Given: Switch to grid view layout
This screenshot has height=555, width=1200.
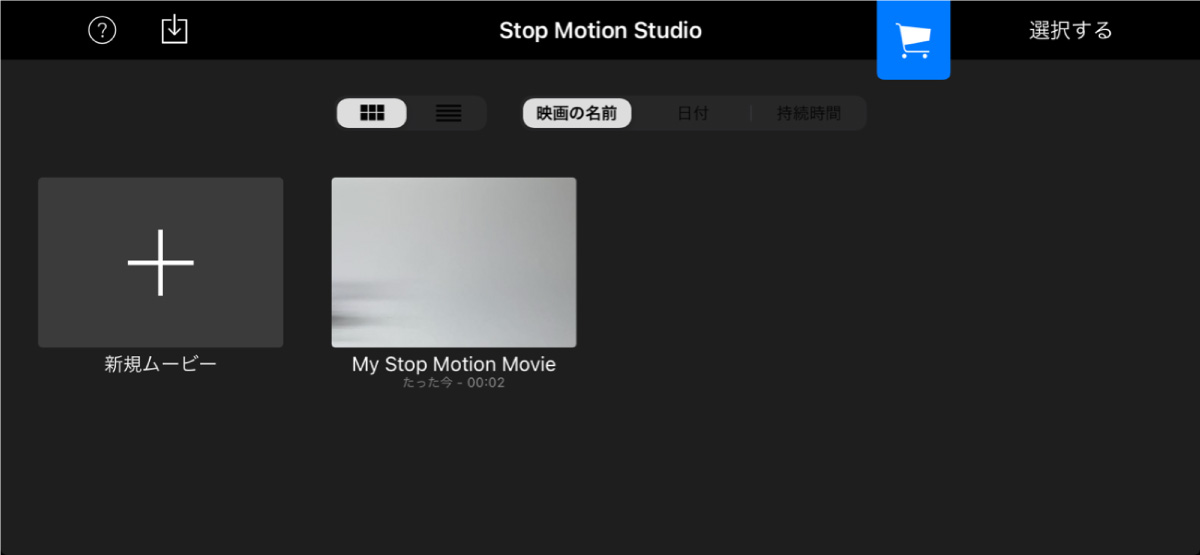Looking at the screenshot, I should (372, 113).
